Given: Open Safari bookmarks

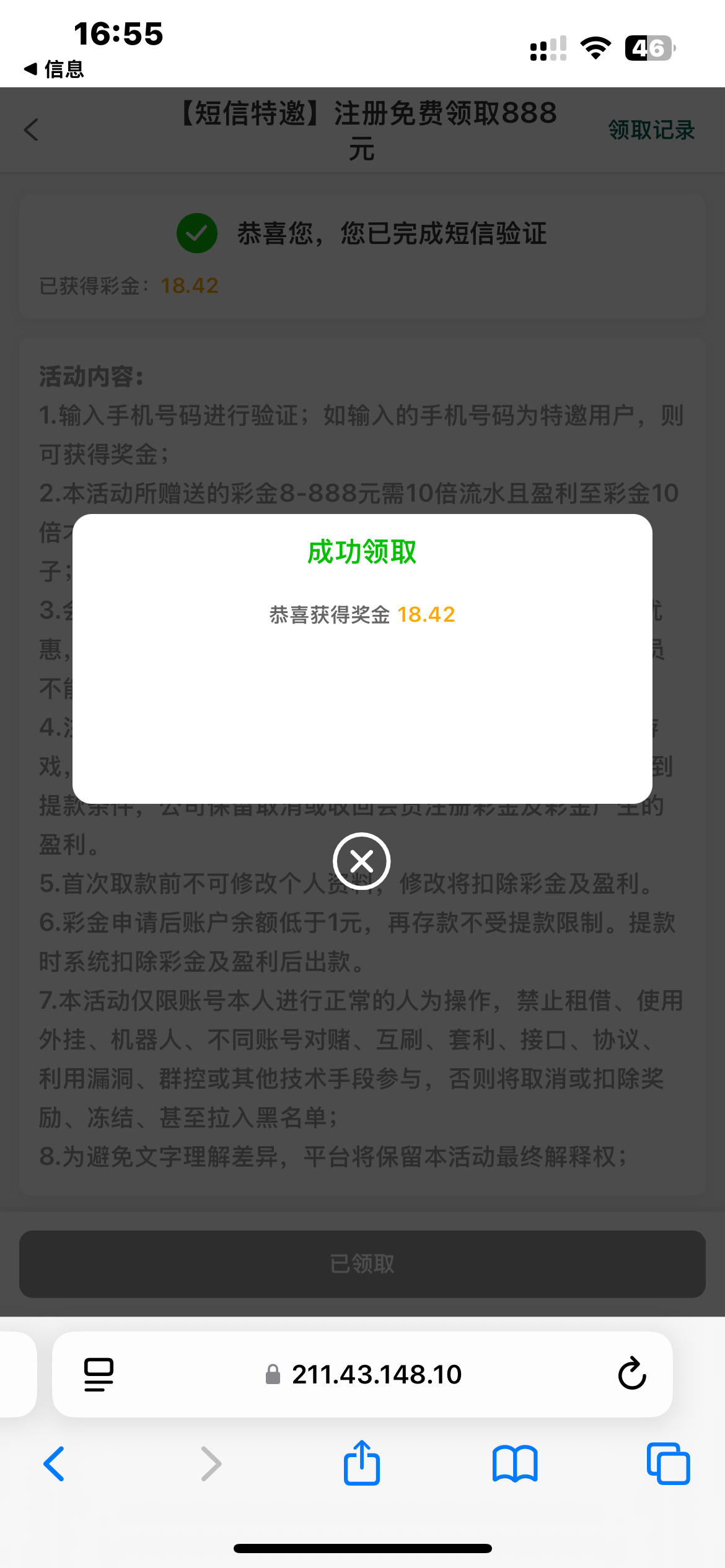Looking at the screenshot, I should pyautogui.click(x=514, y=1464).
